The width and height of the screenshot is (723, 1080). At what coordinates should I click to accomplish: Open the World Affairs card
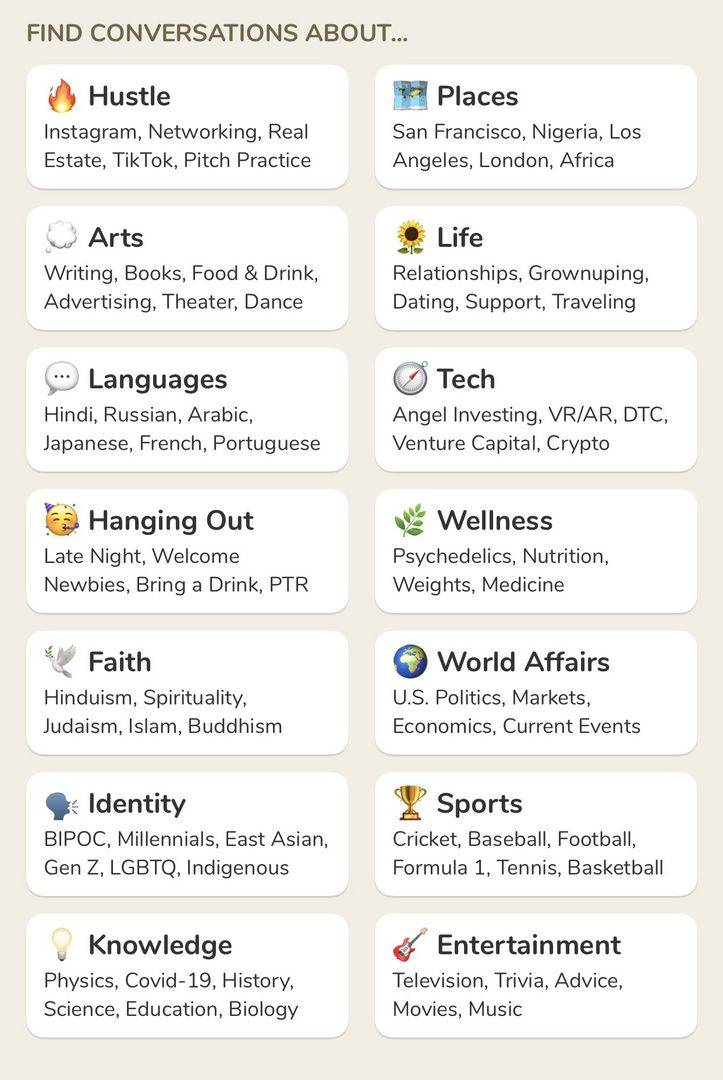(x=535, y=692)
